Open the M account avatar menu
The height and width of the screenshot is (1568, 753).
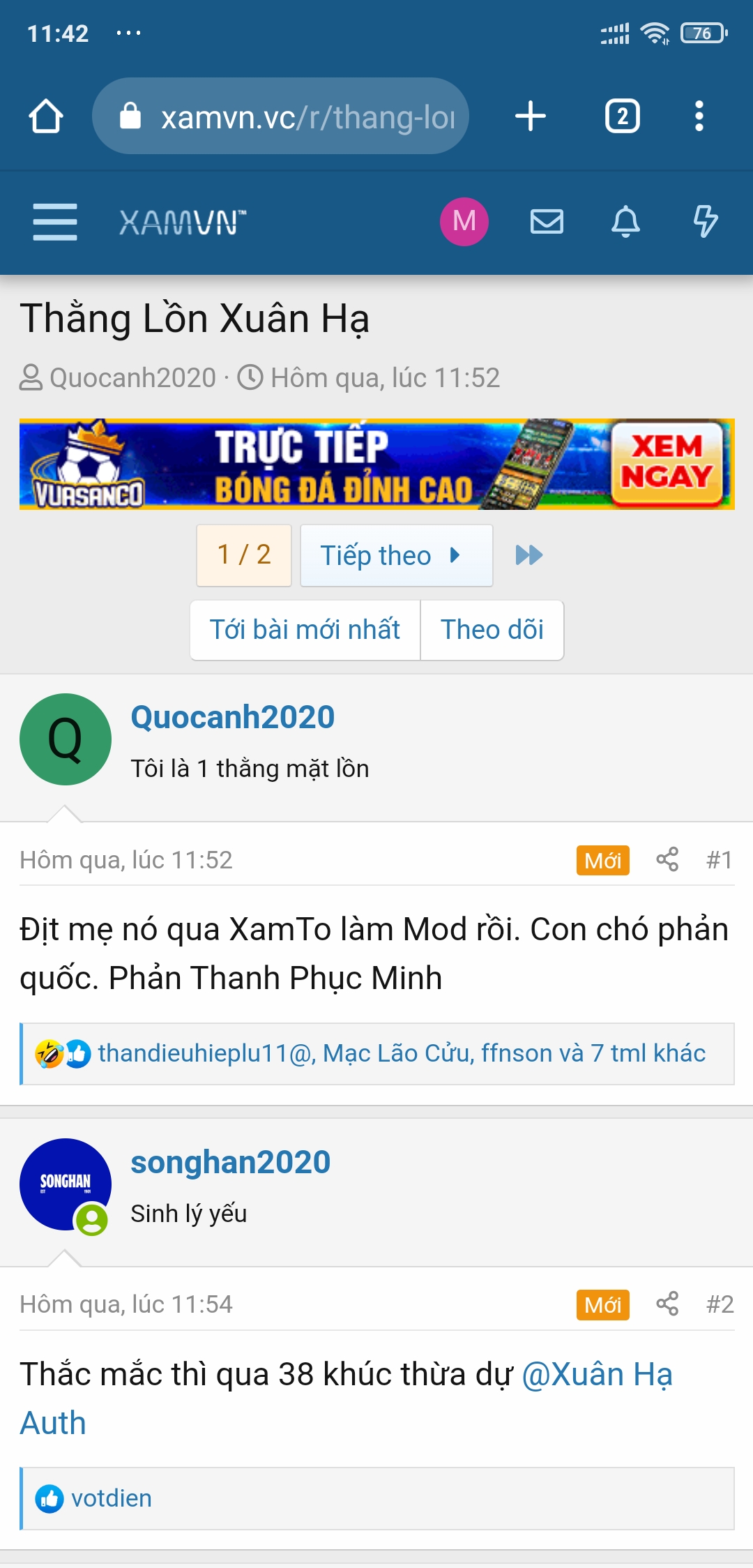pyautogui.click(x=464, y=222)
